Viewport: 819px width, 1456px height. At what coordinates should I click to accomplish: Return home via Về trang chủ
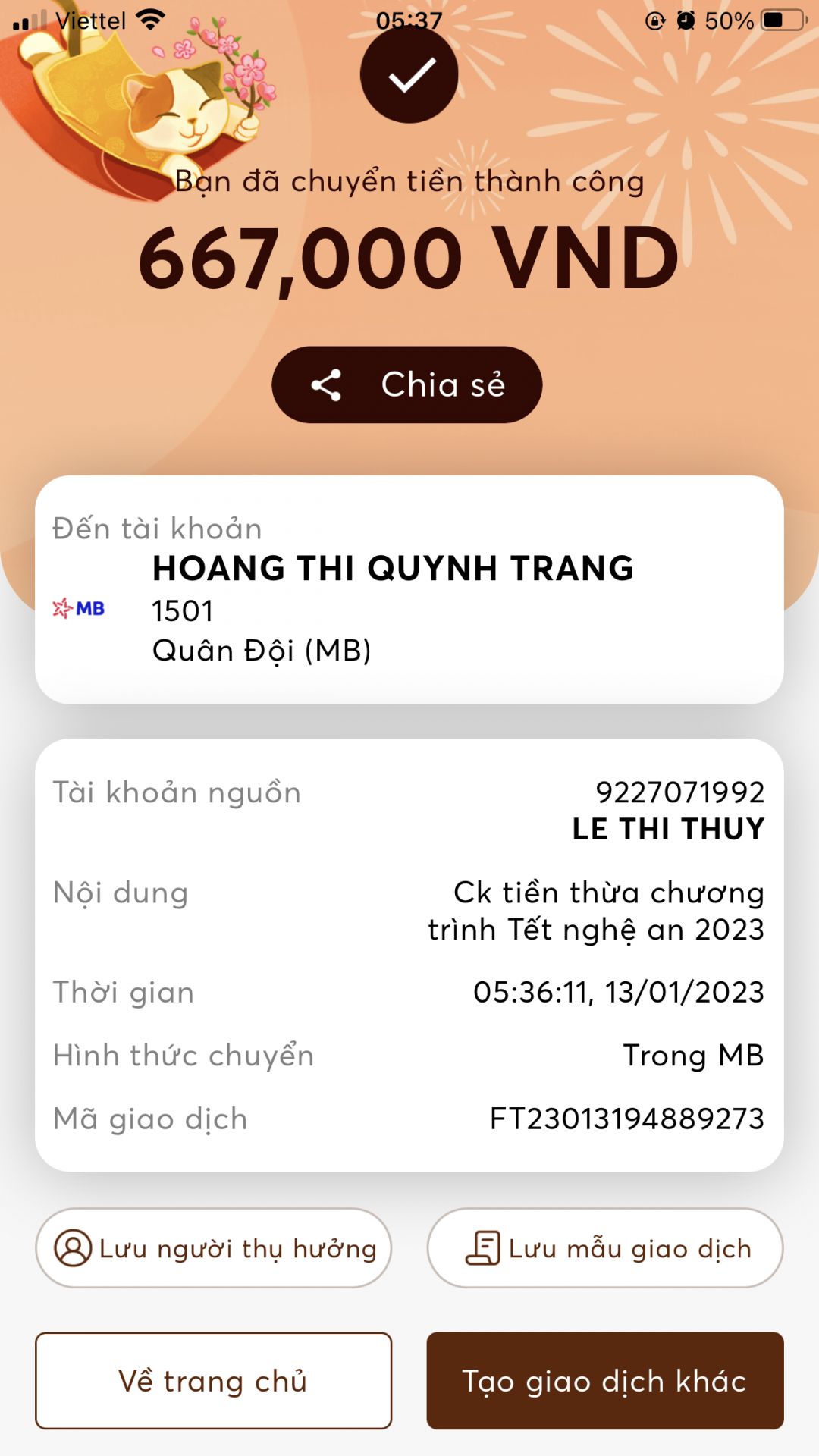click(214, 1381)
